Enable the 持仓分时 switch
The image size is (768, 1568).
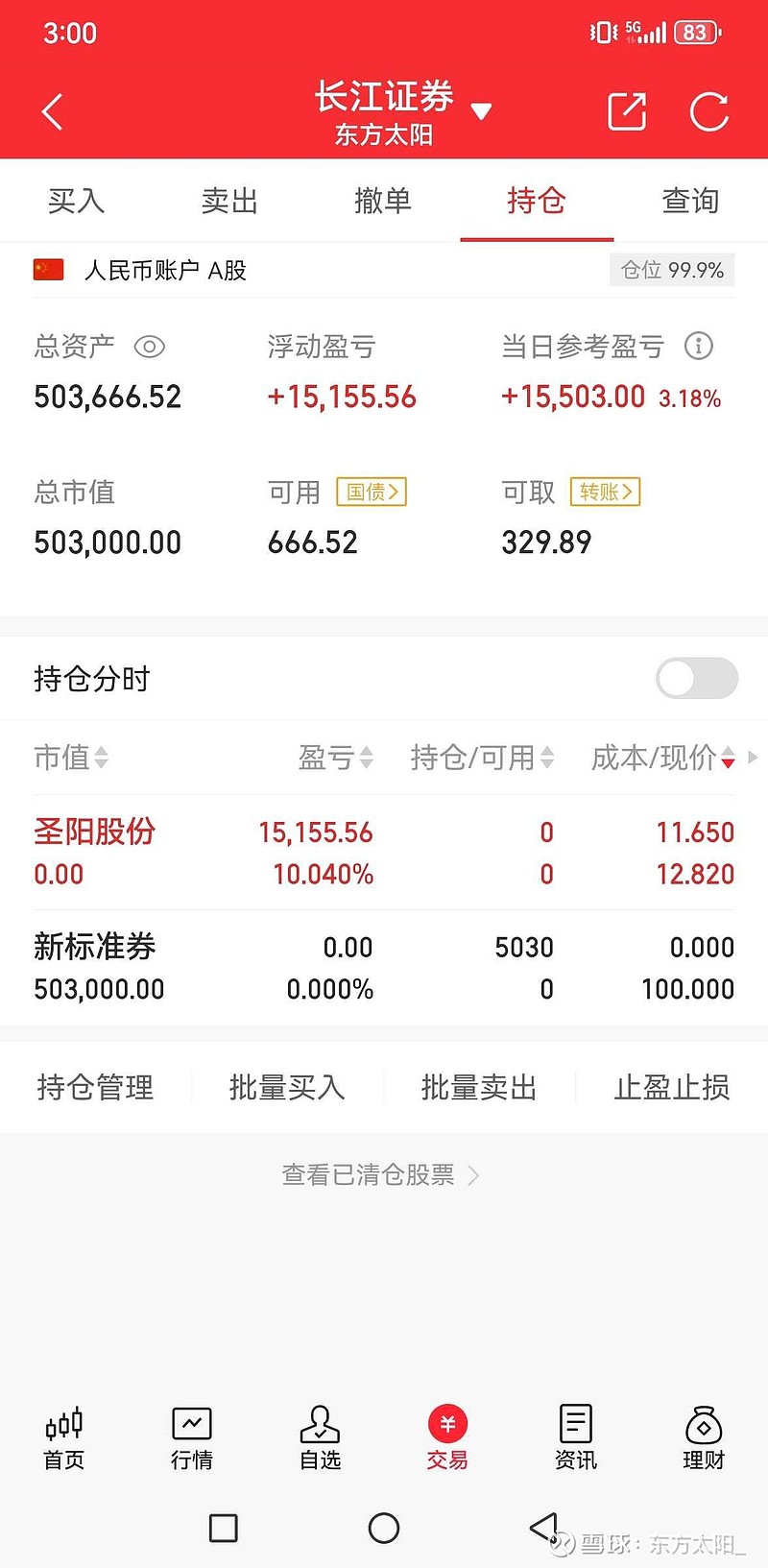click(x=696, y=679)
